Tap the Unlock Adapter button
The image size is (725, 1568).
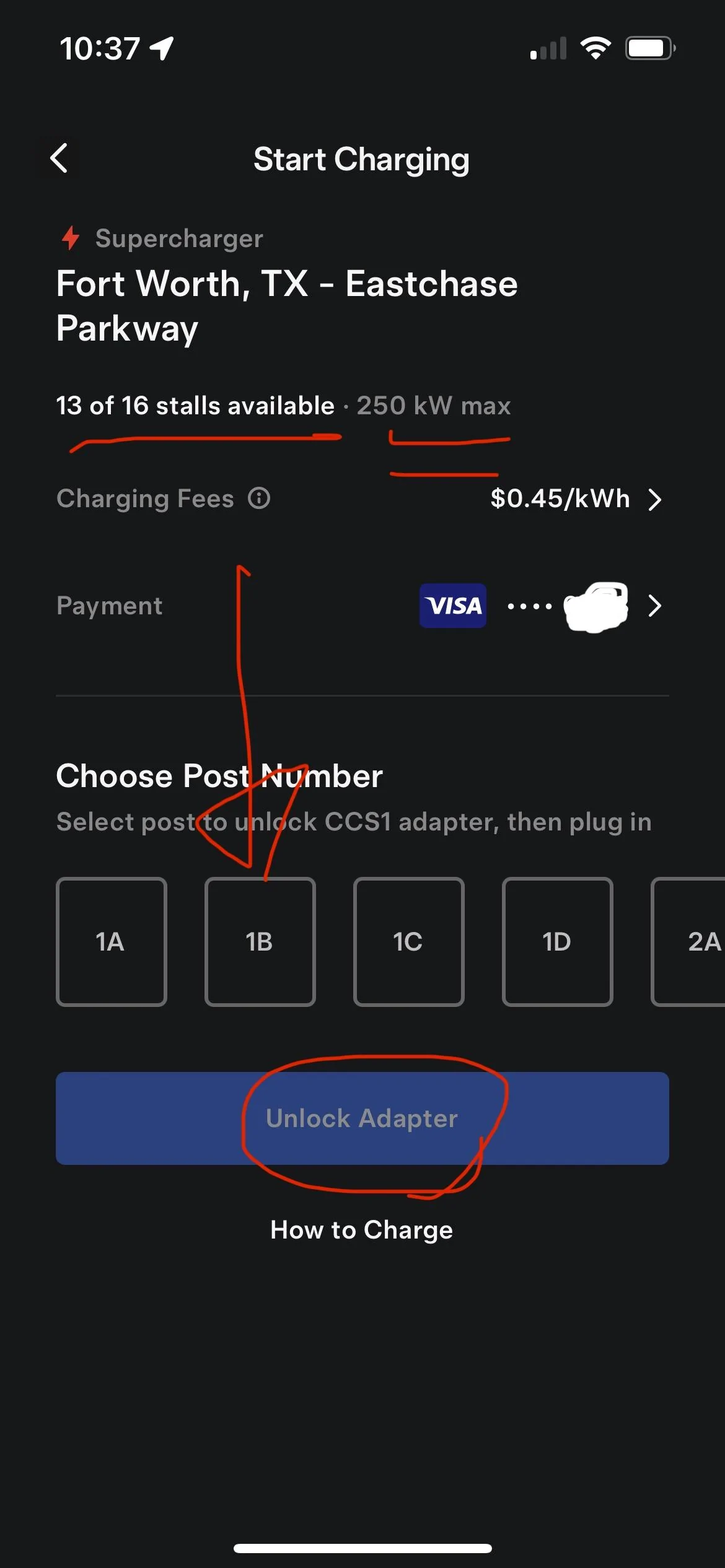coord(362,1118)
